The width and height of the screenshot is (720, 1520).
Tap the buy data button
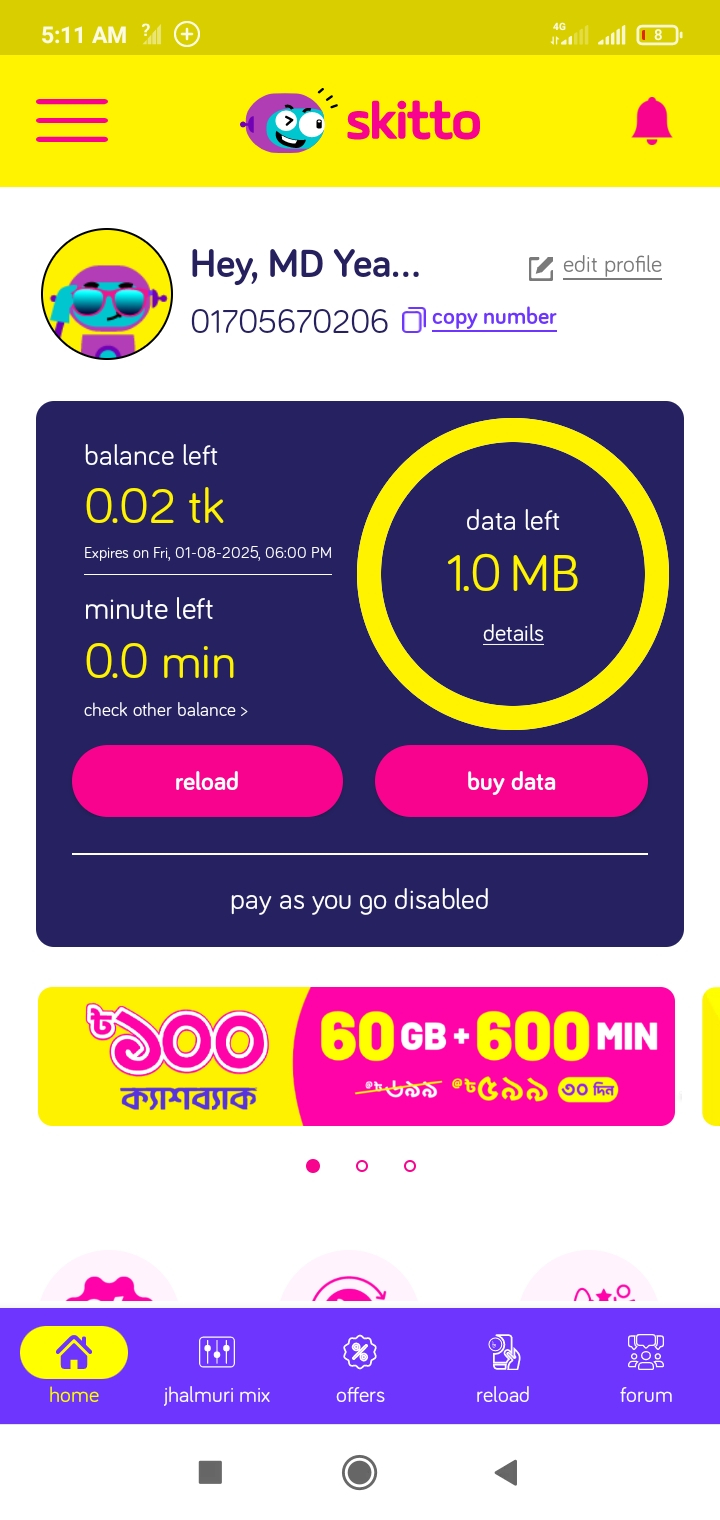(511, 781)
